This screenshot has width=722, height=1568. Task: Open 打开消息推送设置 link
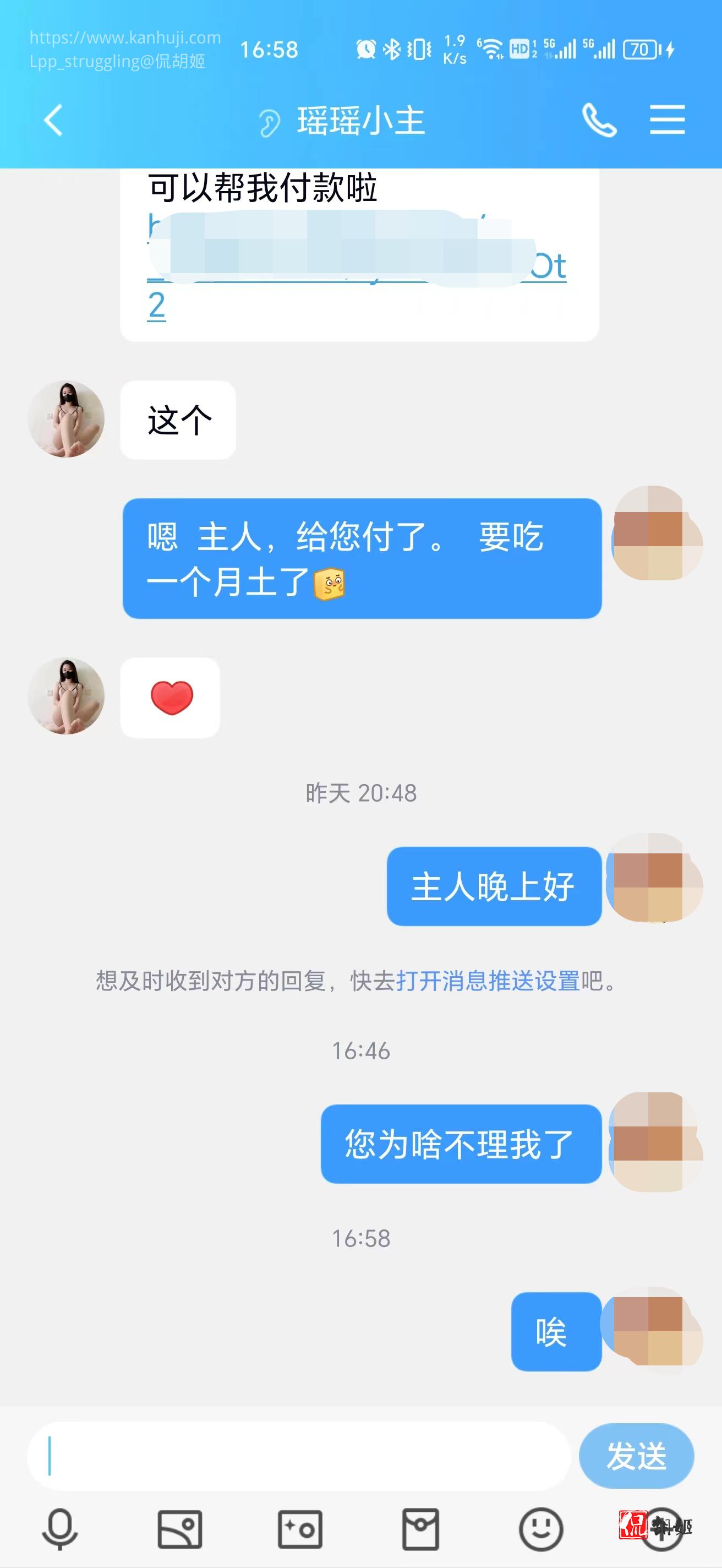click(x=488, y=981)
